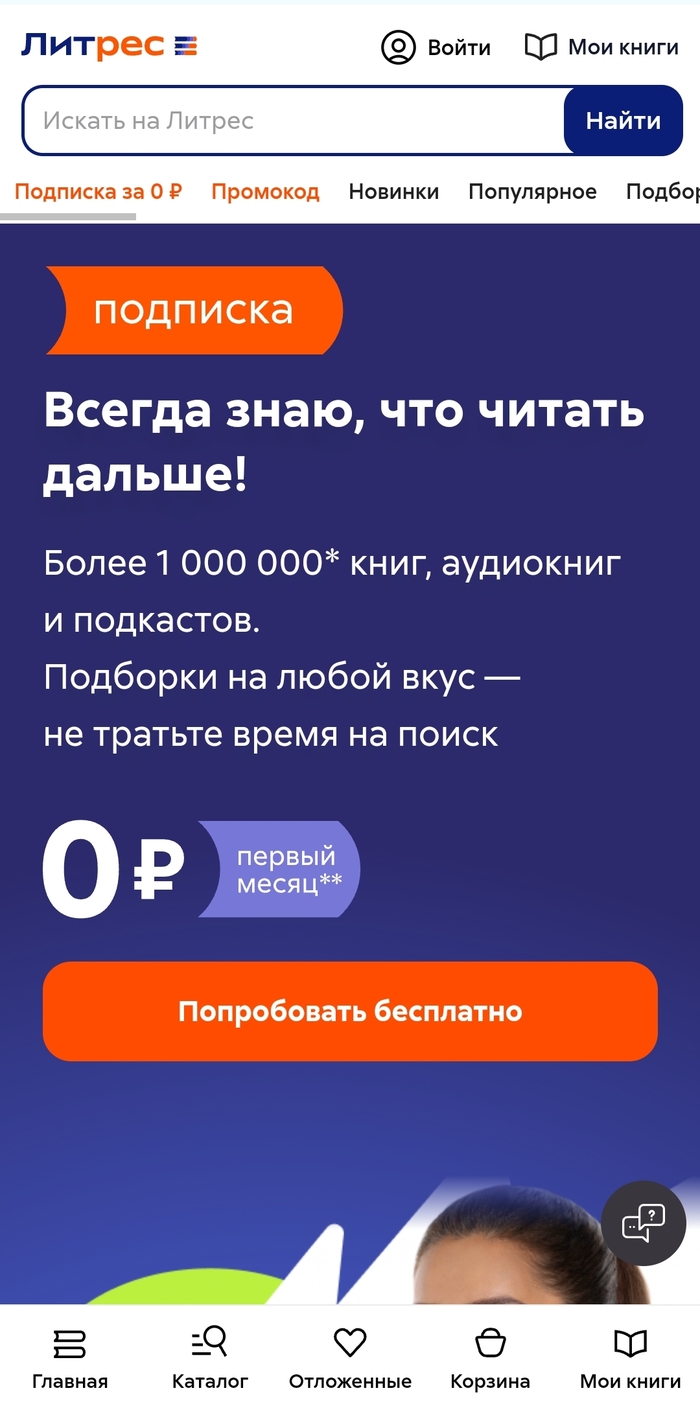
Task: Open Каталог in bottom navigation
Action: point(210,1359)
